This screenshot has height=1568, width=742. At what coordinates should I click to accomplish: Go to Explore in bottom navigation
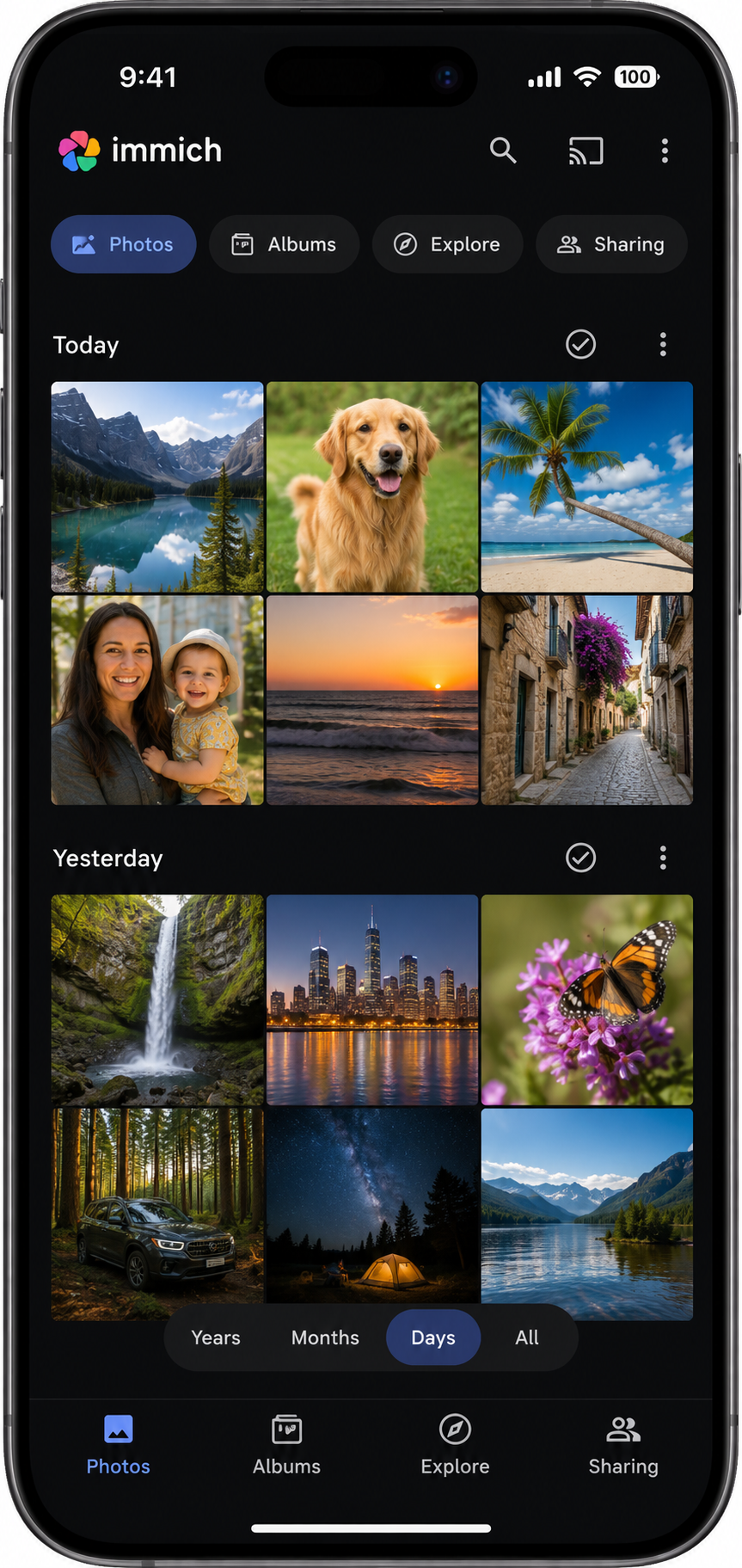455,1446
